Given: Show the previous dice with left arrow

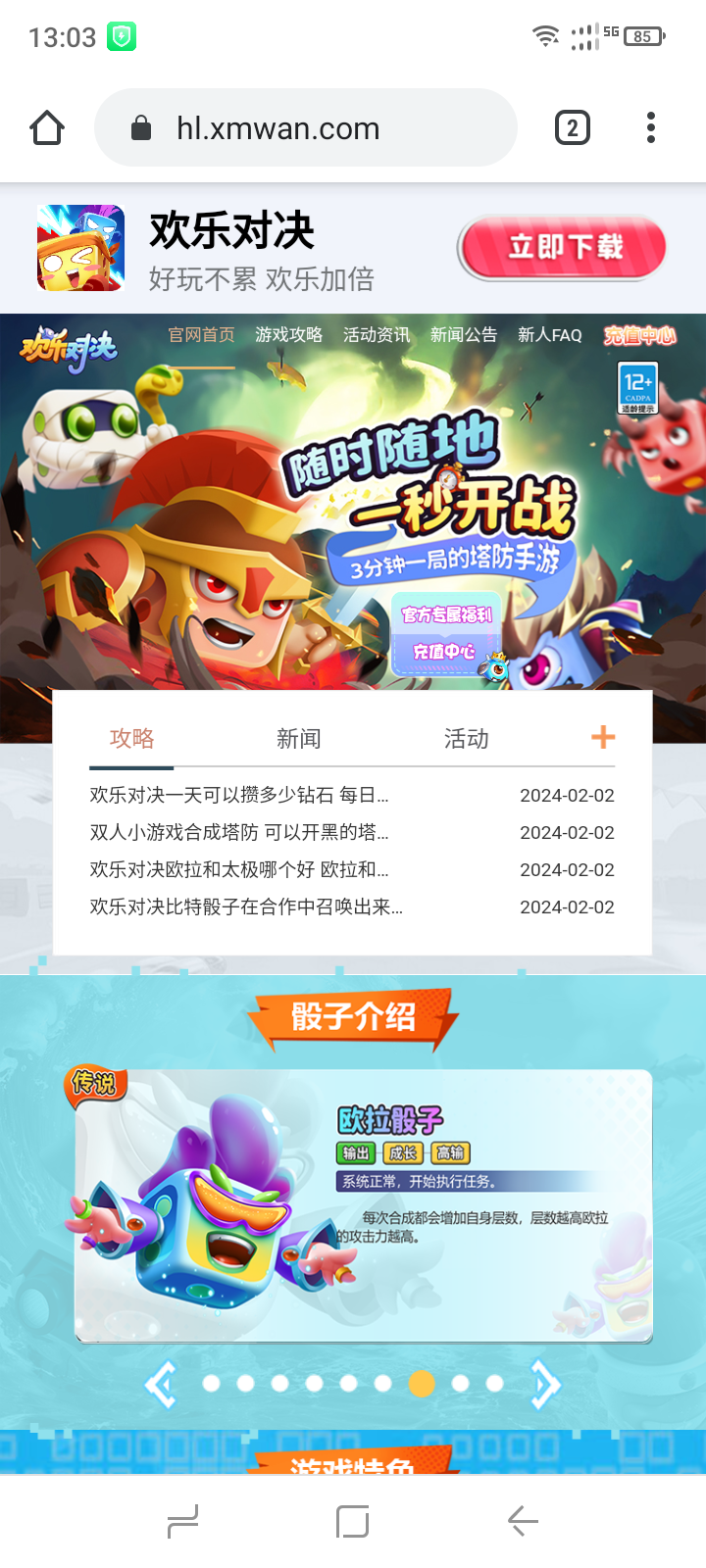Looking at the screenshot, I should 161,1384.
